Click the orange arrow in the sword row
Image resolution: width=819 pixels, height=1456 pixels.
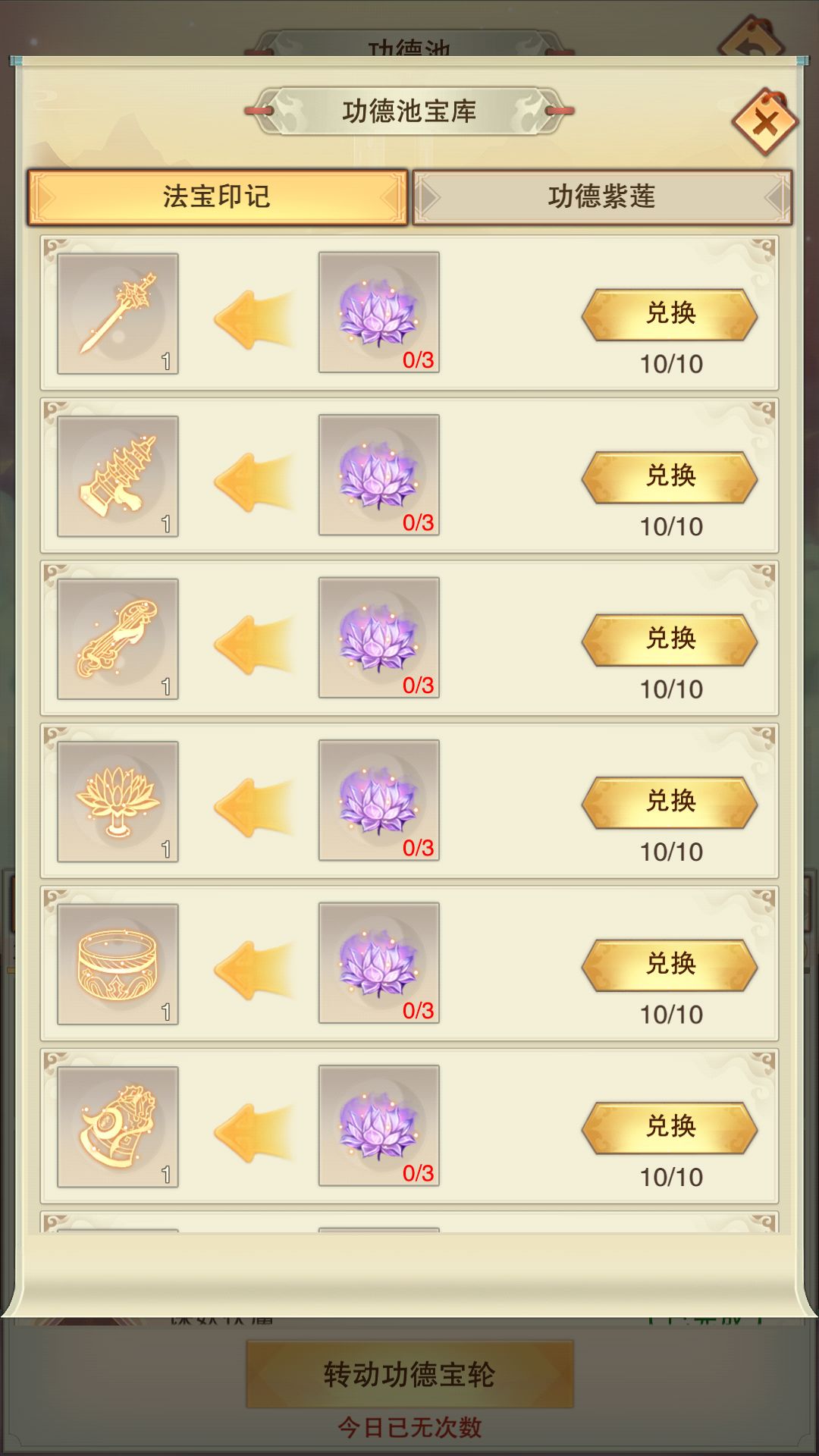coord(250,315)
